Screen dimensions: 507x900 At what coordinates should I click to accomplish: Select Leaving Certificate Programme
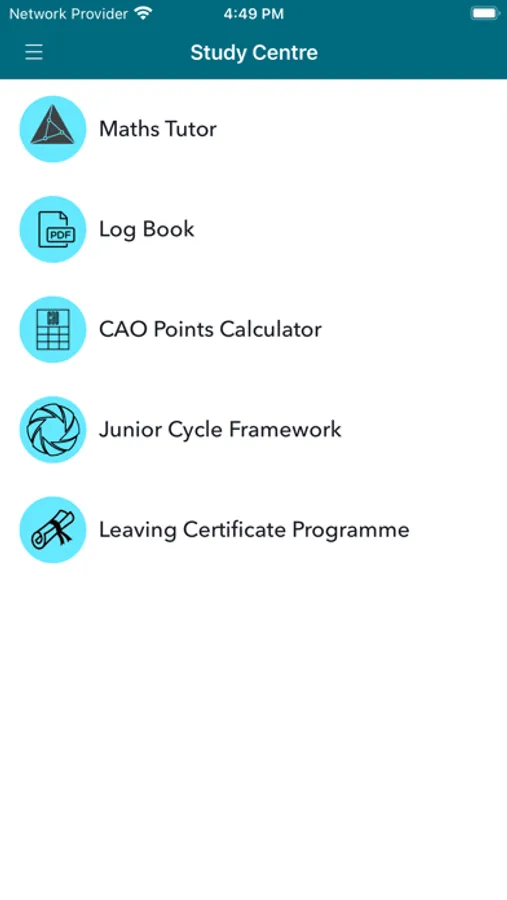coord(253,530)
